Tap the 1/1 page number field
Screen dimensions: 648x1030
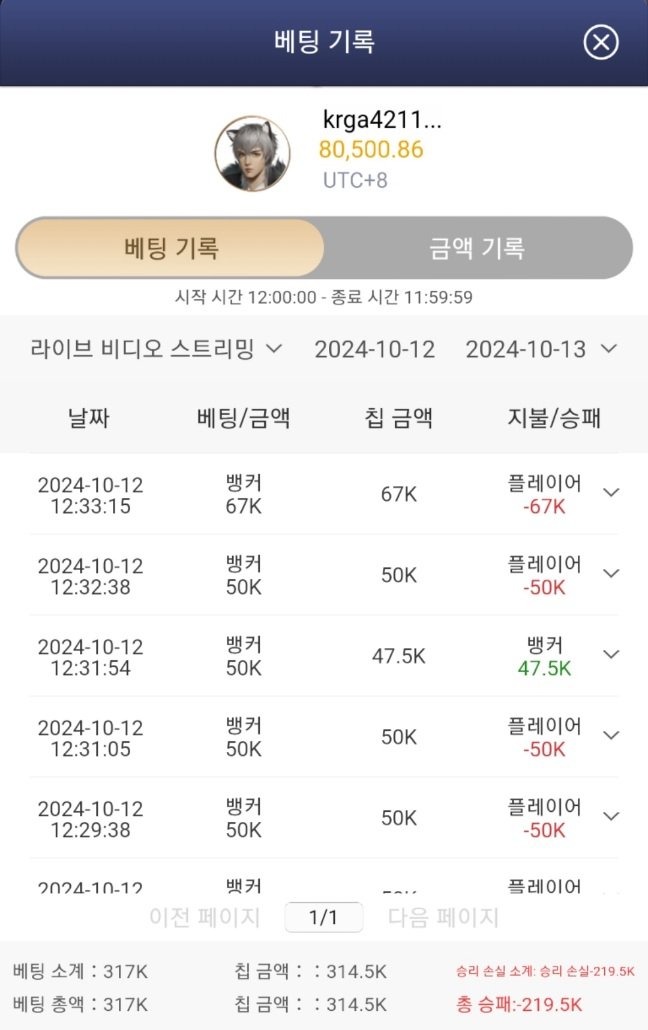(x=323, y=917)
